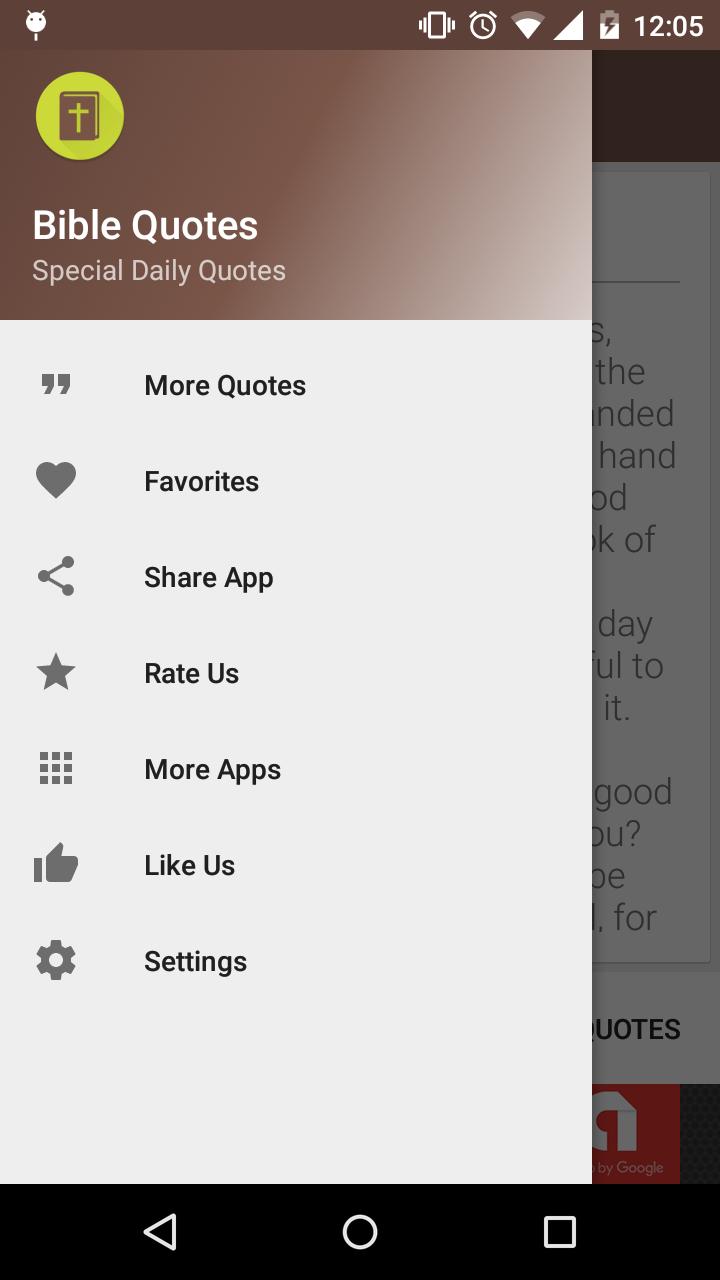720x1280 pixels.
Task: Choose the Rate Us option
Action: click(x=191, y=673)
